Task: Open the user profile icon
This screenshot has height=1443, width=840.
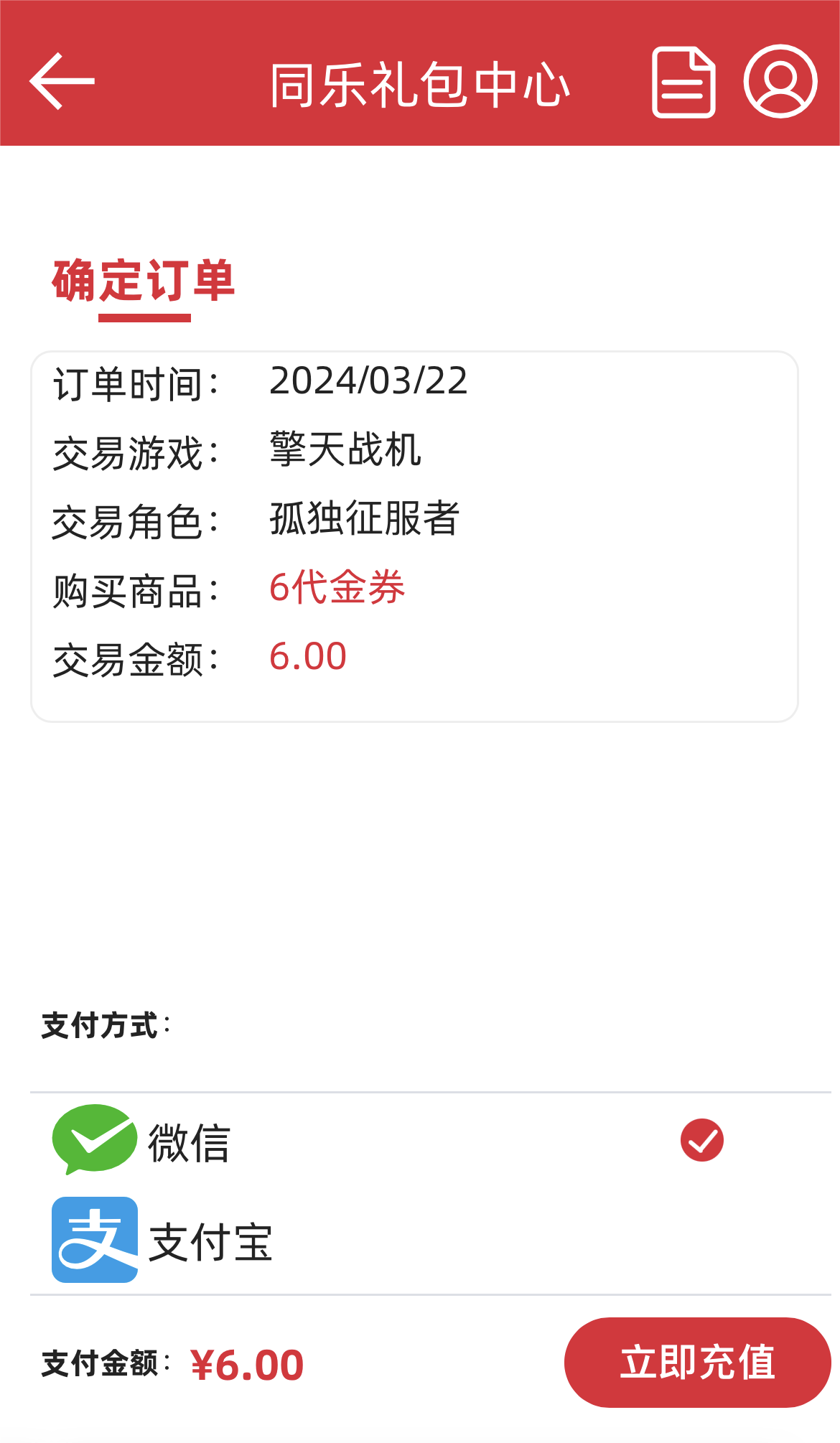Action: coord(780,82)
